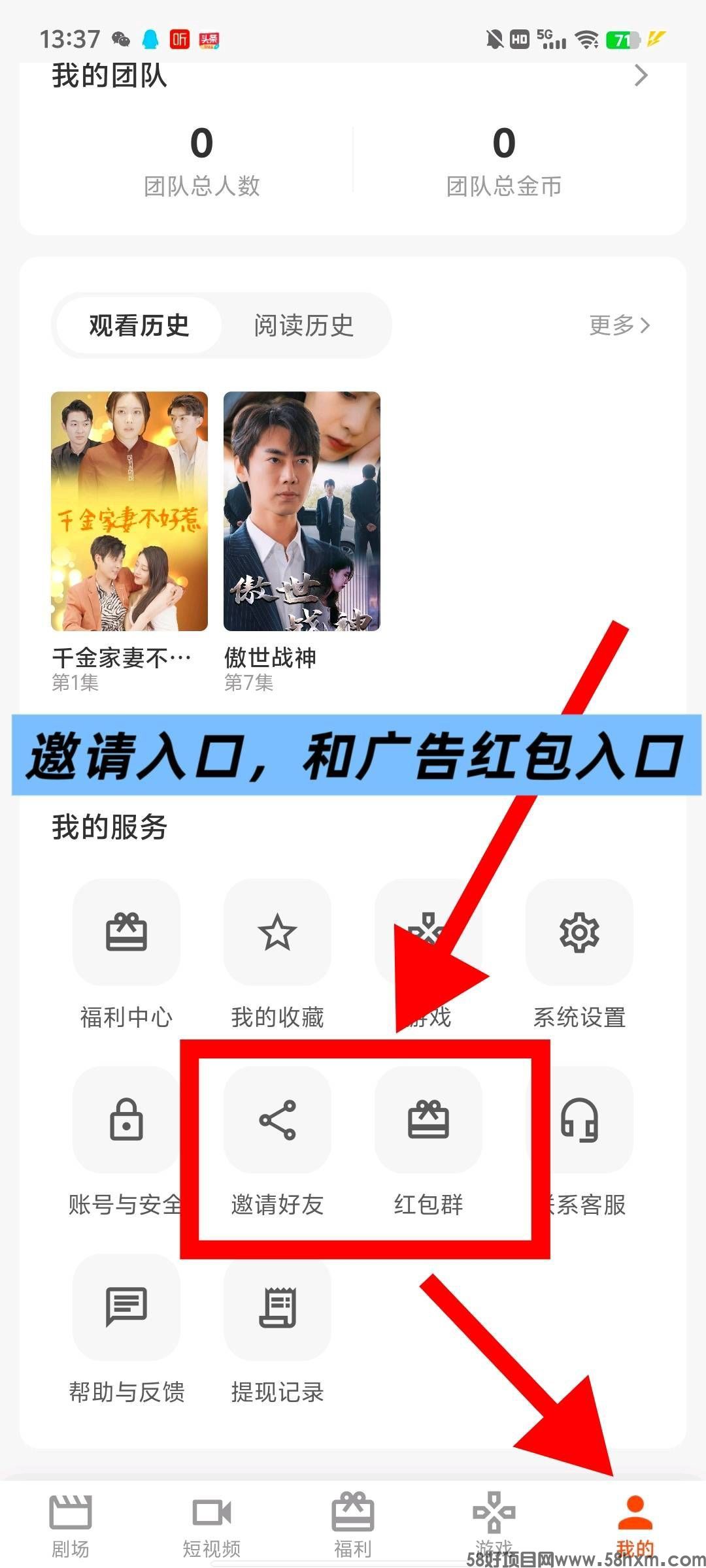The image size is (706, 1568).
Task: Resume 傲世战神 from episode 7
Action: tap(301, 511)
